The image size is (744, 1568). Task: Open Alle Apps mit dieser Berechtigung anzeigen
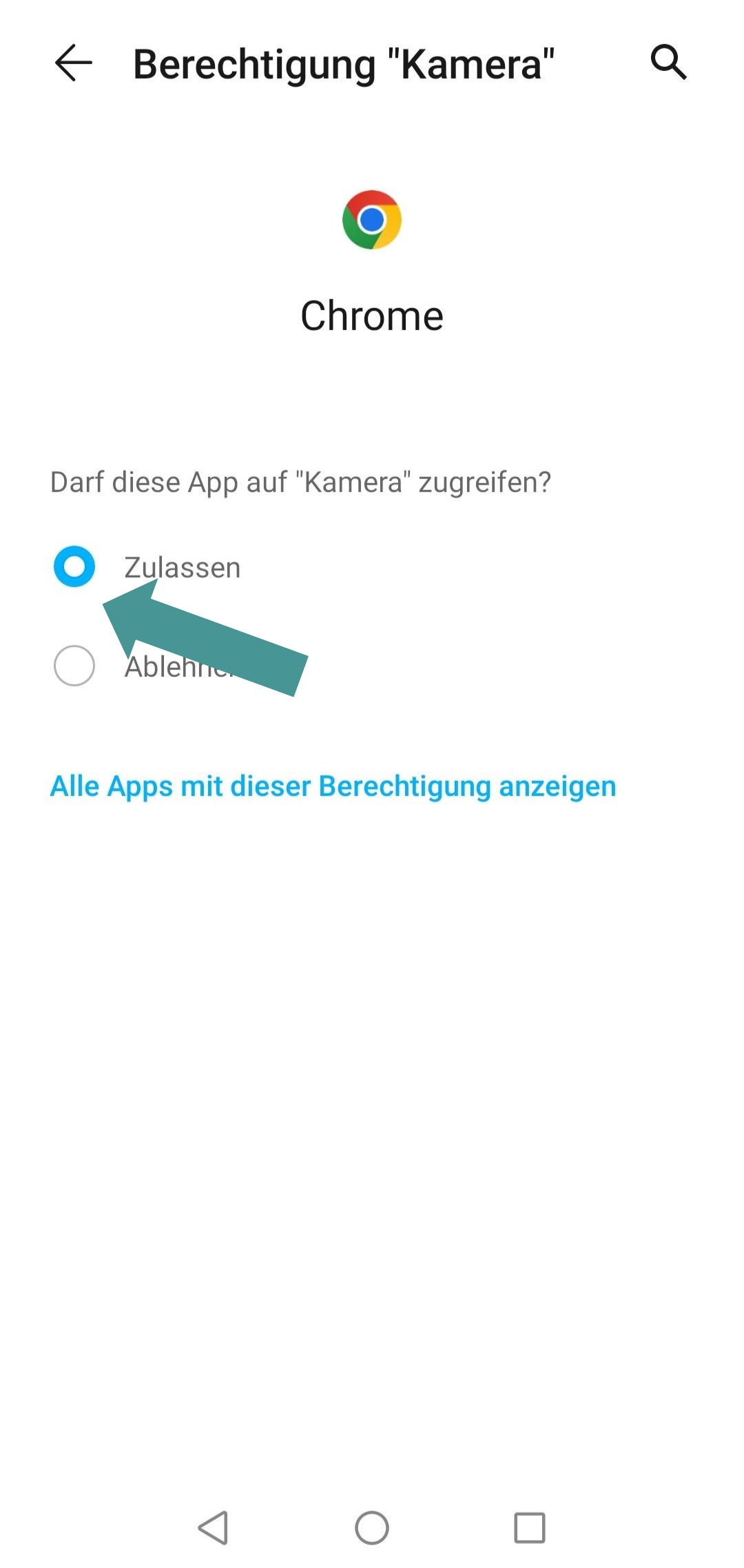click(x=333, y=786)
